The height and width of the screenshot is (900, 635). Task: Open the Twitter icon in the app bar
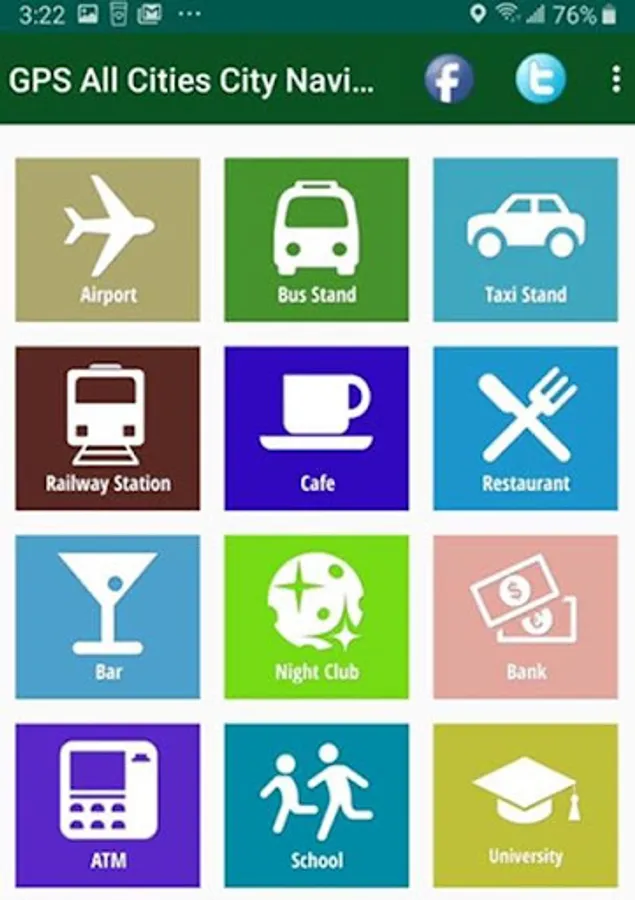[540, 79]
